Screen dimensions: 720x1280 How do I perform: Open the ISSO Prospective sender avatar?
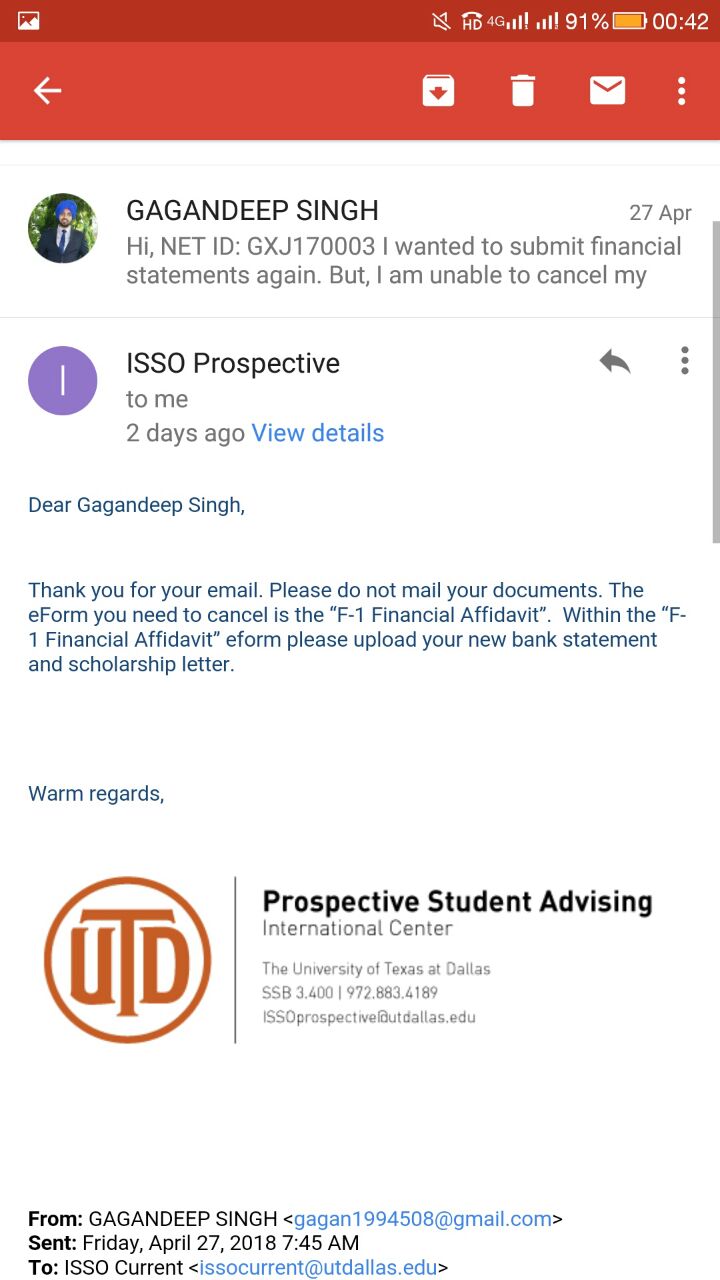point(63,381)
